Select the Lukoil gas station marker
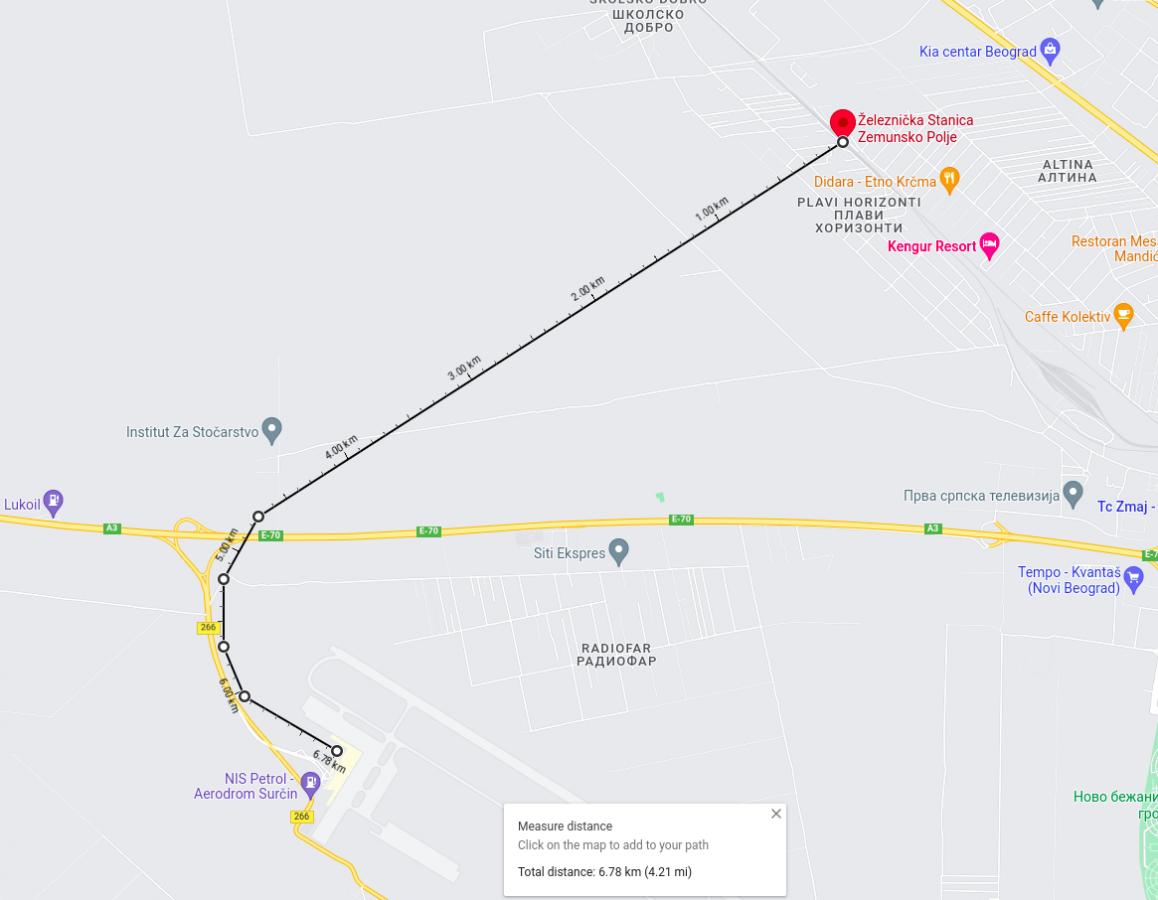1158x900 pixels. 53,500
